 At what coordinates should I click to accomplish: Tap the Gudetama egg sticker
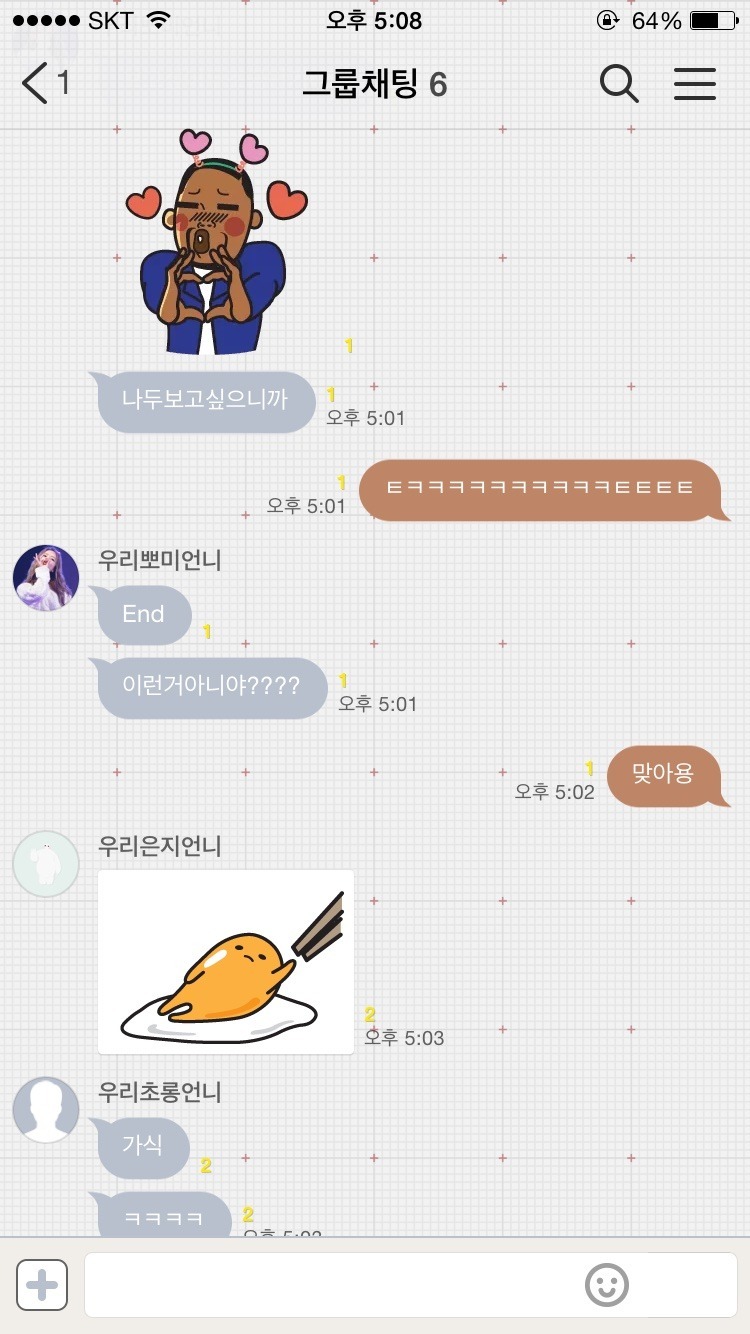coord(225,962)
